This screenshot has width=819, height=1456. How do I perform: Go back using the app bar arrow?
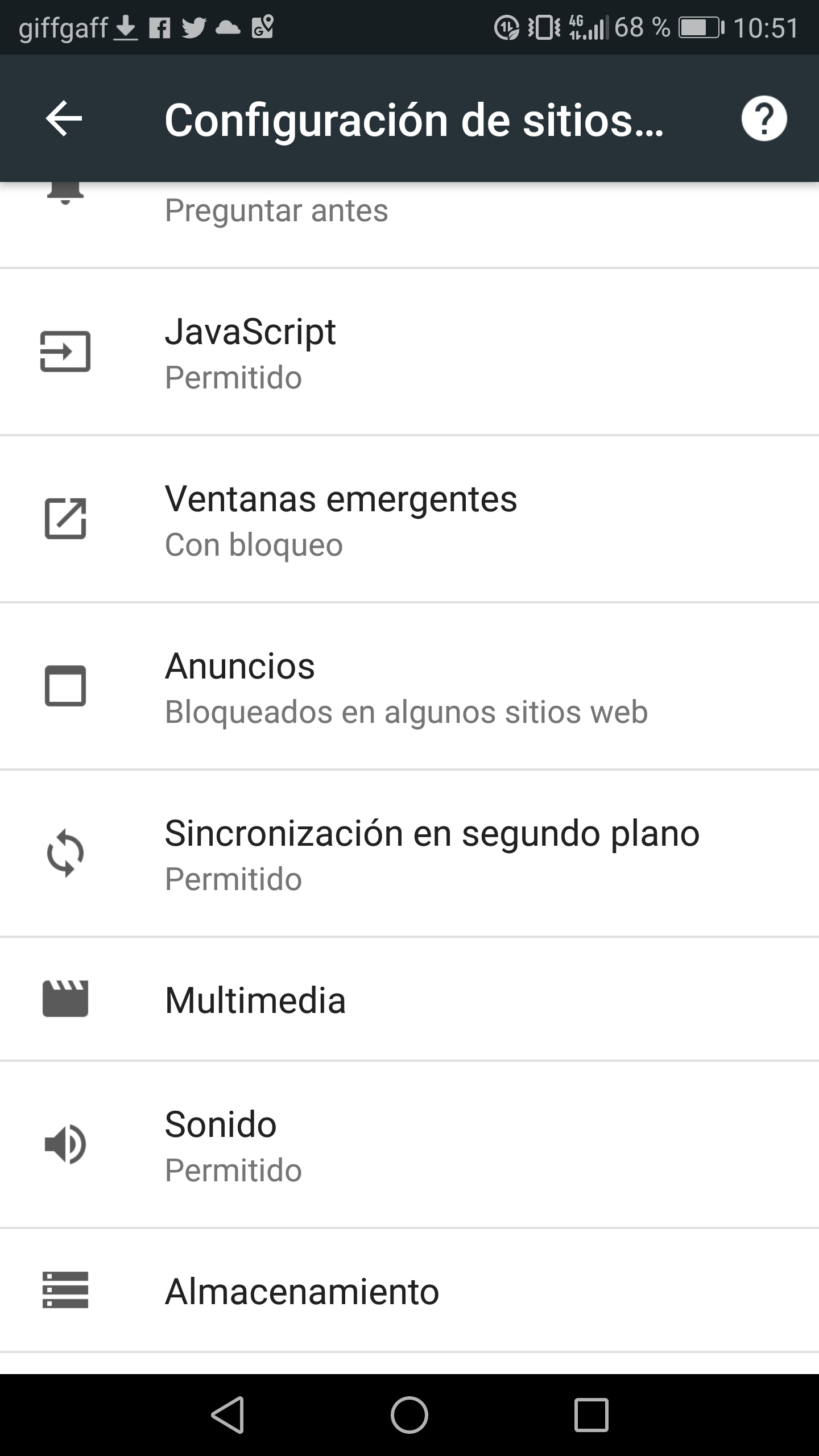click(64, 118)
